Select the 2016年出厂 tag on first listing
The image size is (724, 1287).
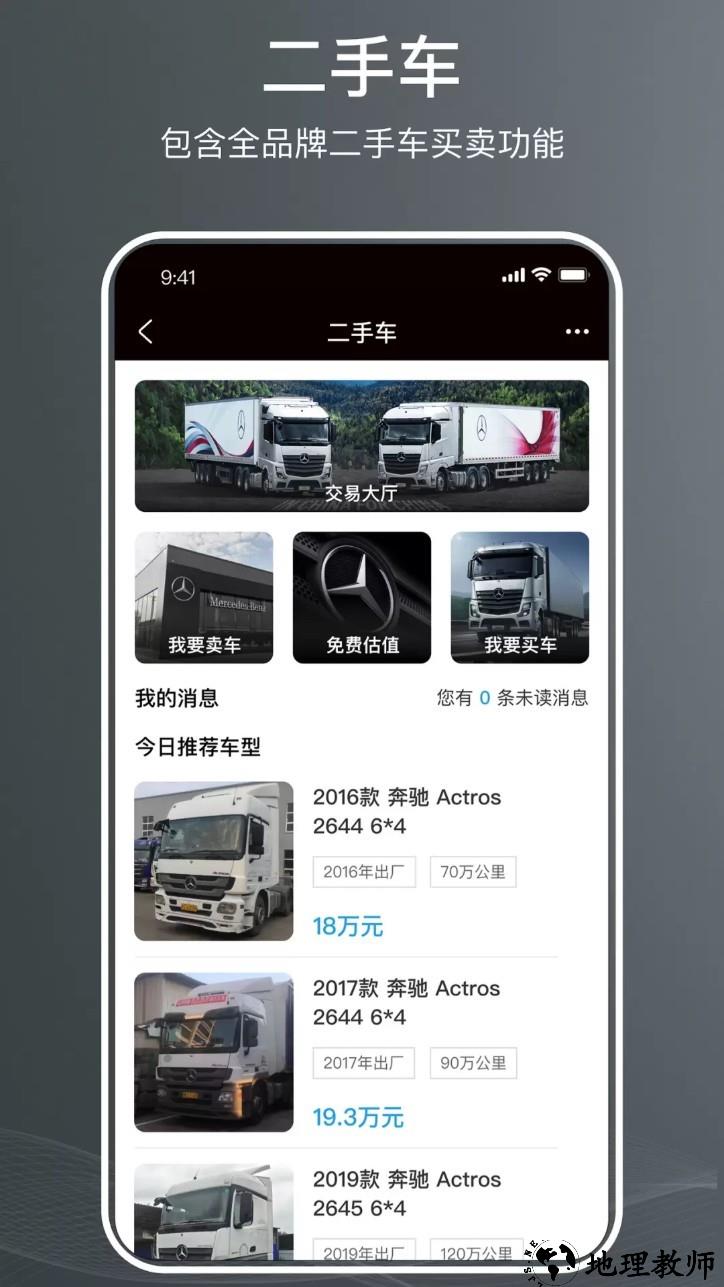[363, 871]
